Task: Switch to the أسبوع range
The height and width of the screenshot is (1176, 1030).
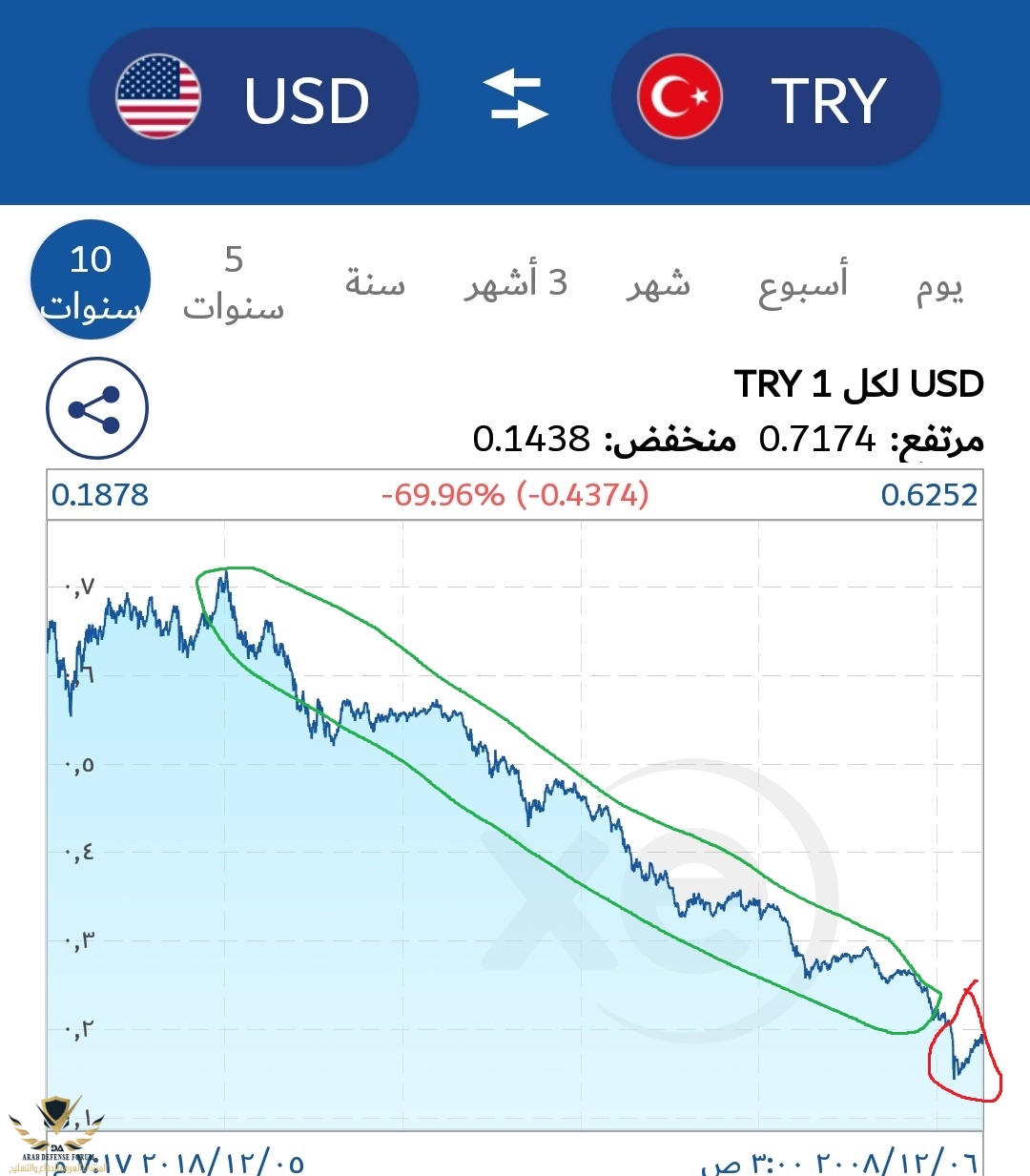Action: click(x=803, y=283)
